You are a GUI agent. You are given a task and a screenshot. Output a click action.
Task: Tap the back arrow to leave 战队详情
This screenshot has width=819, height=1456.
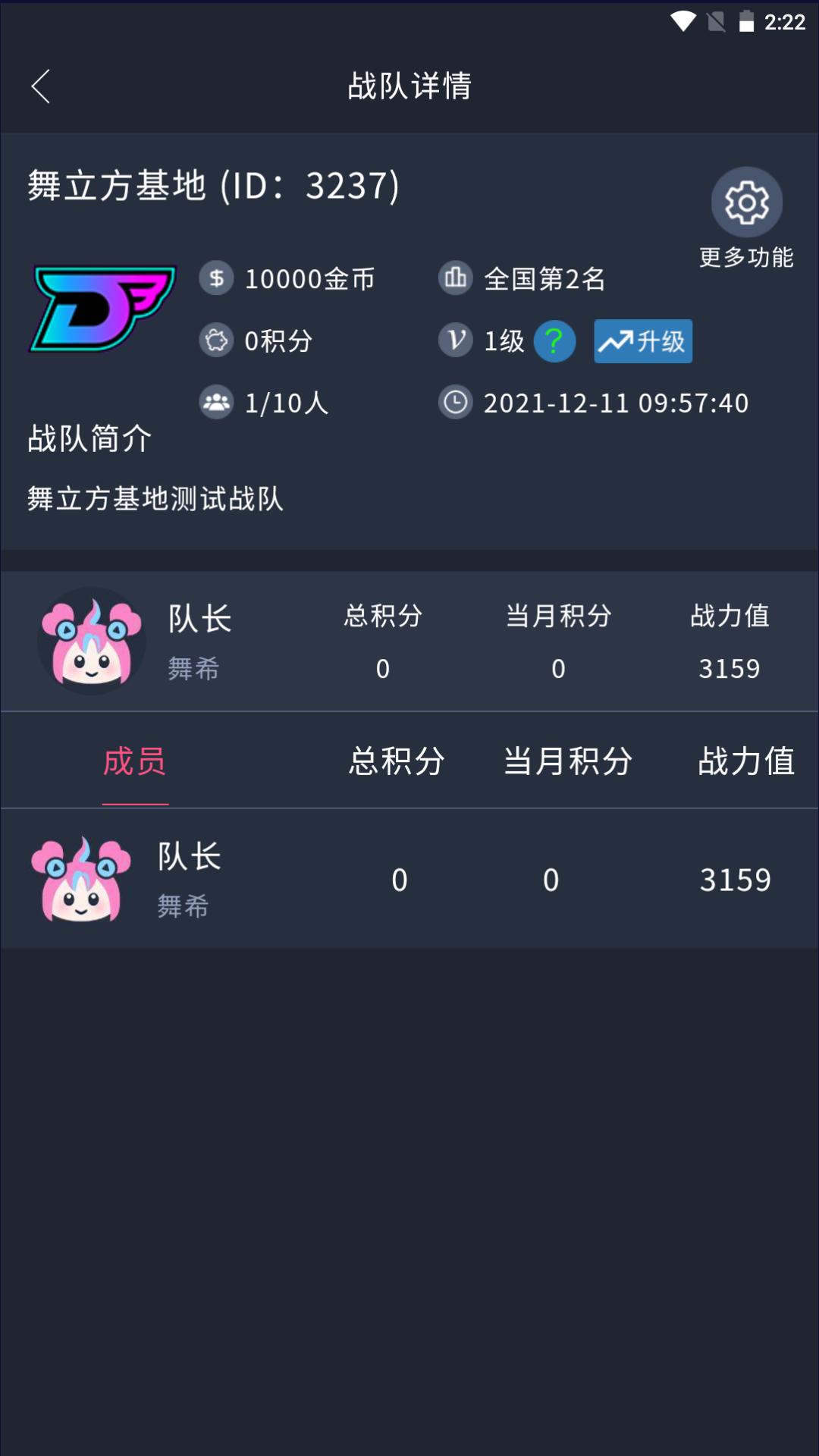[41, 86]
